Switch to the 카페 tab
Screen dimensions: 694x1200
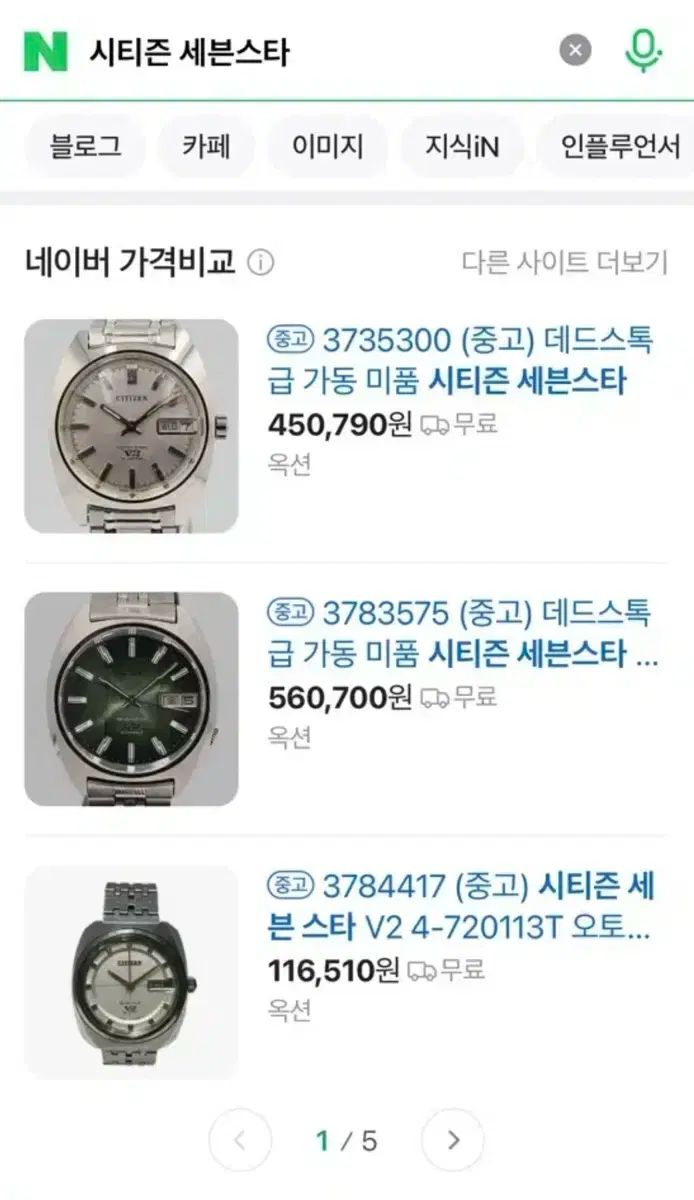click(x=206, y=147)
